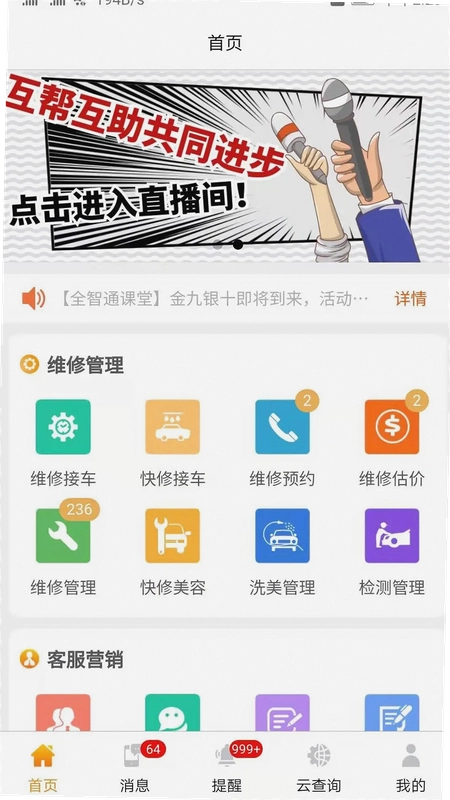Image resolution: width=450 pixels, height=800 pixels.
Task: Switch to the 云查询 tab
Action: [x=318, y=767]
